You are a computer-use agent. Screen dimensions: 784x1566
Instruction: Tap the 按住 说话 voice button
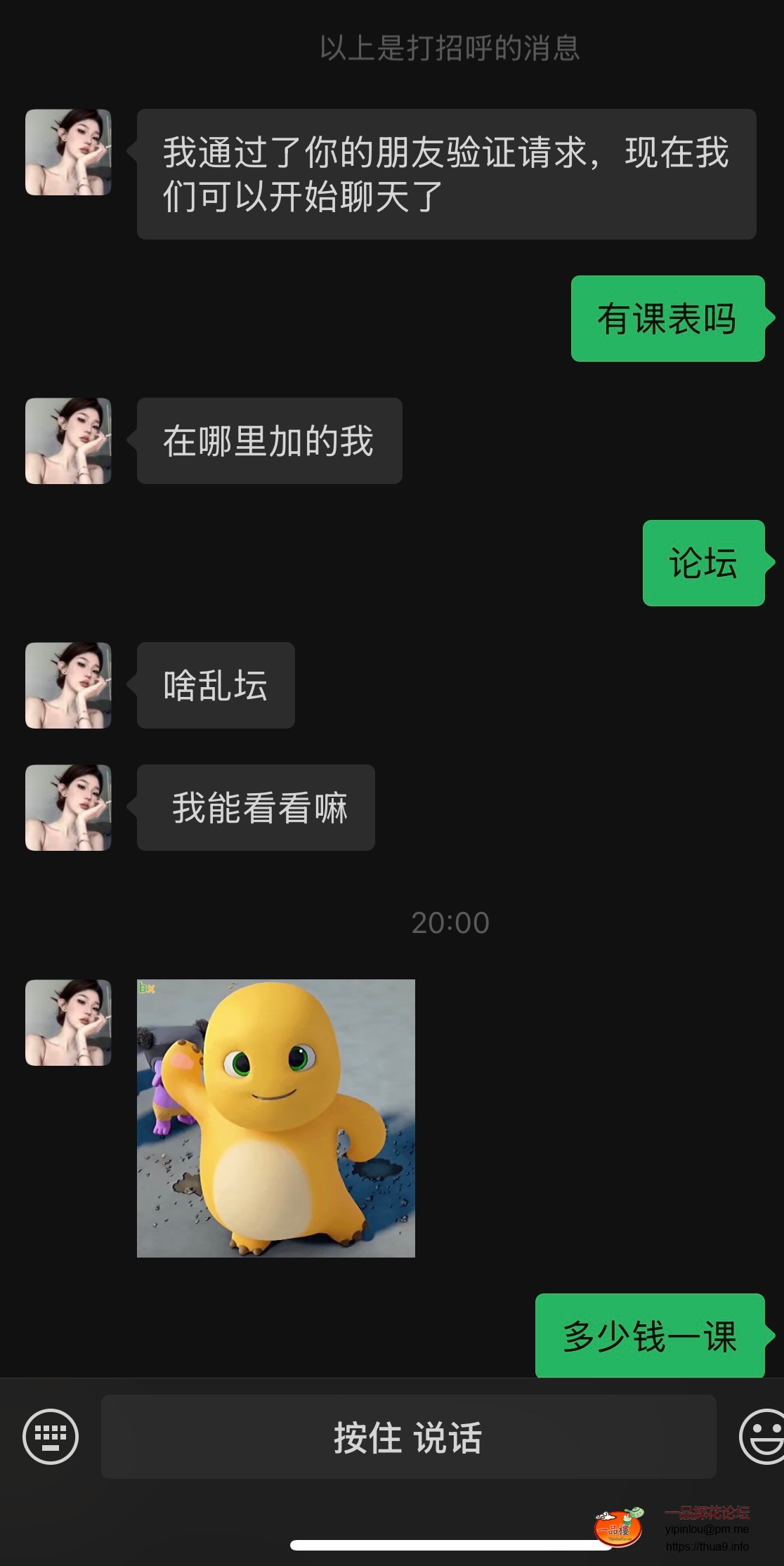pos(408,1437)
